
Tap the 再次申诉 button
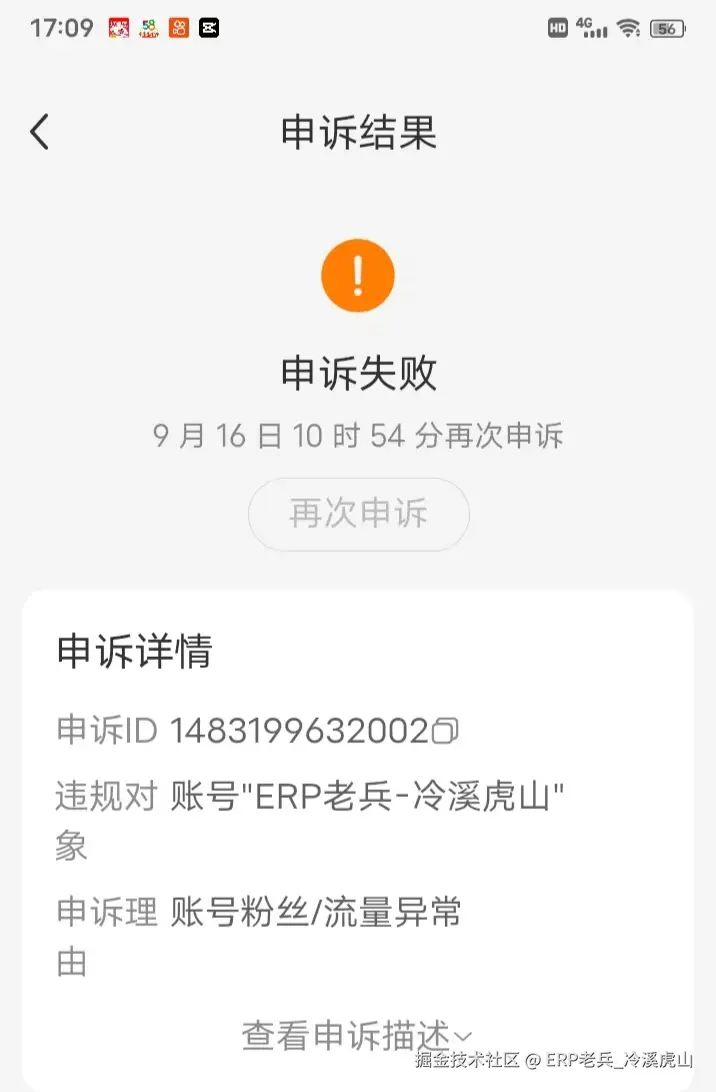358,514
